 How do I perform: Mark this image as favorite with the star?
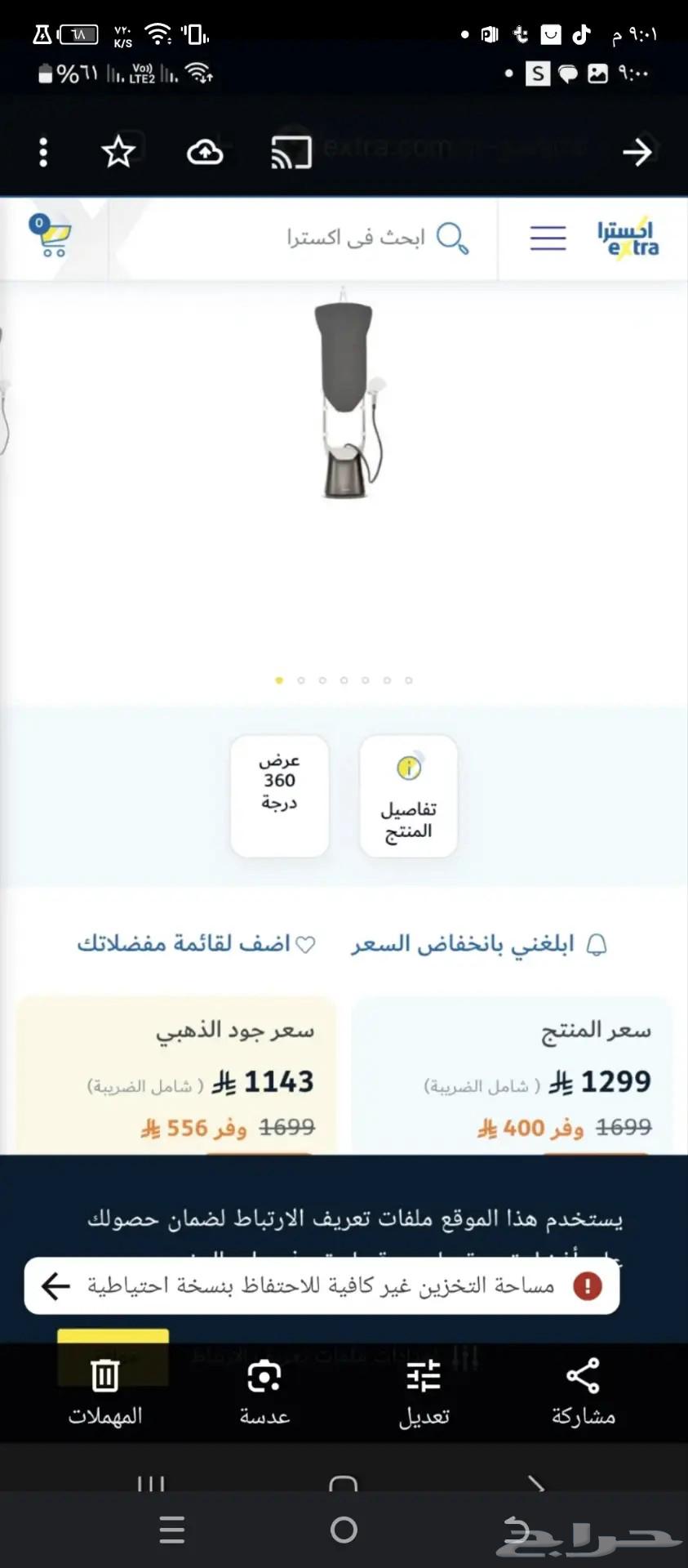click(118, 152)
